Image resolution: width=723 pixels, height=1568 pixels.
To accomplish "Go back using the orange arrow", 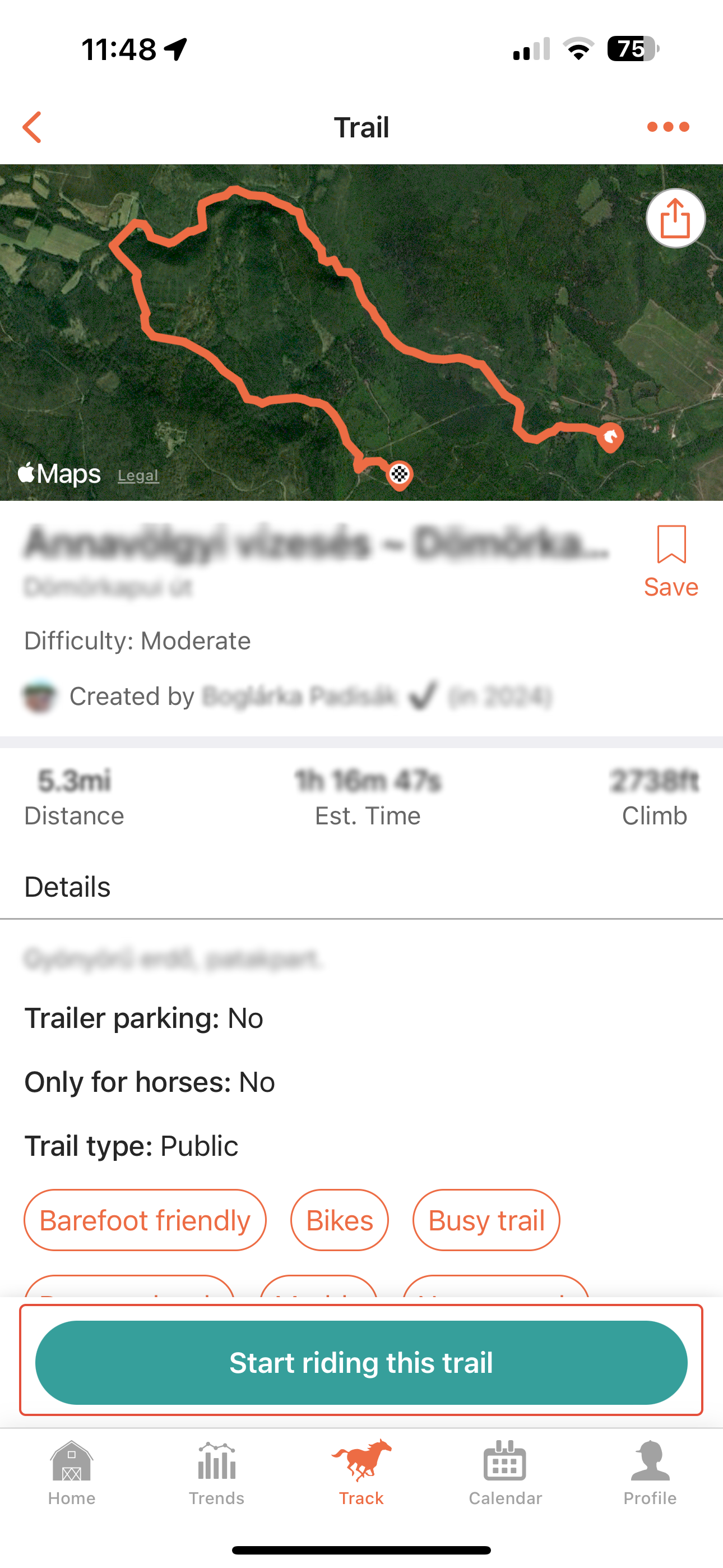I will (31, 127).
